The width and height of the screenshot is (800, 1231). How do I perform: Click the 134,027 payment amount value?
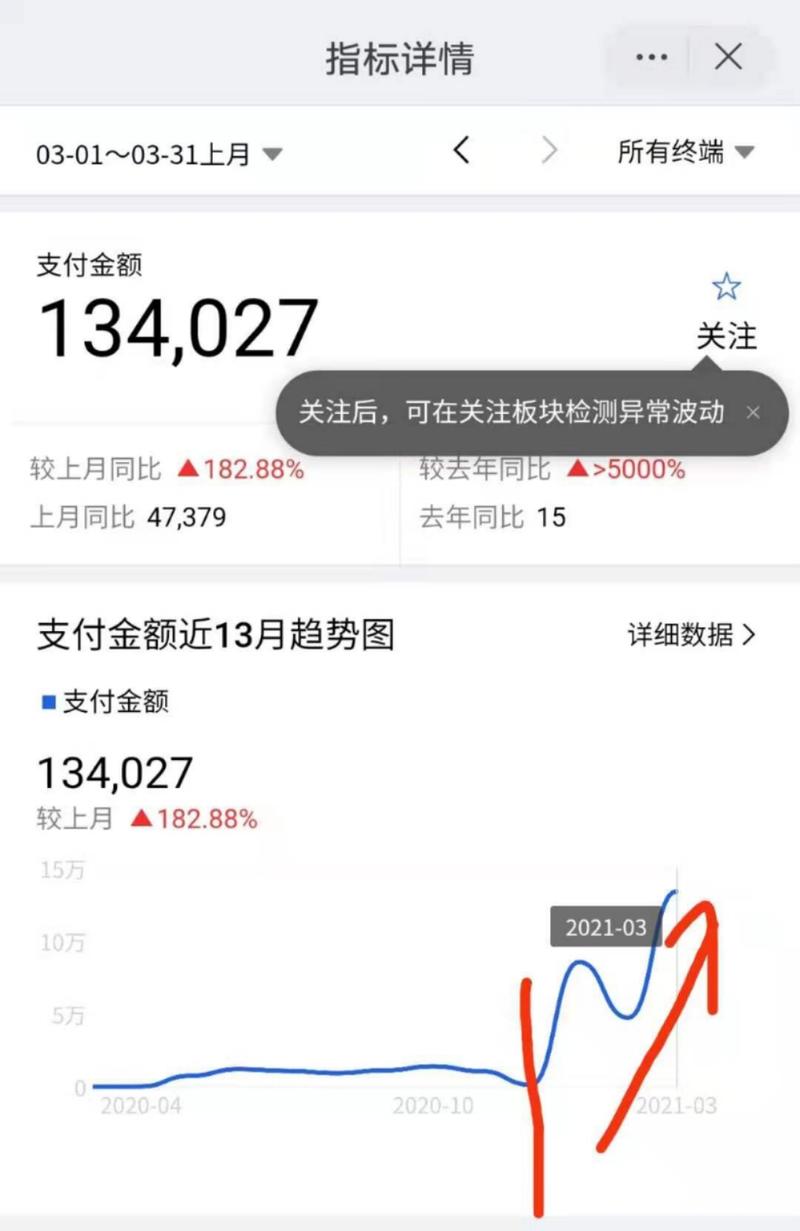tap(177, 322)
